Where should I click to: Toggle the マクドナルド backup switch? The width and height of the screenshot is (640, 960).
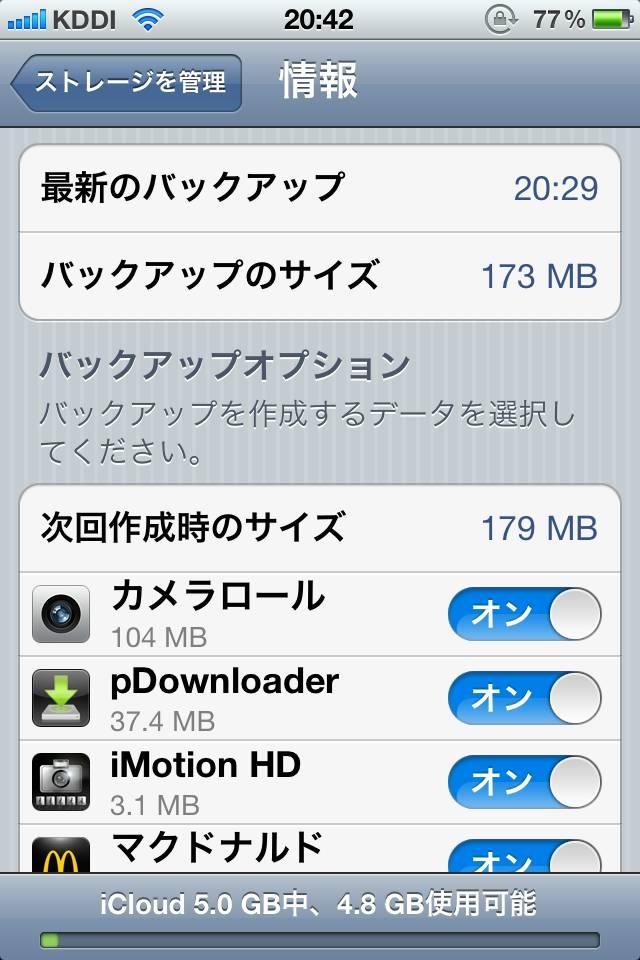524,858
